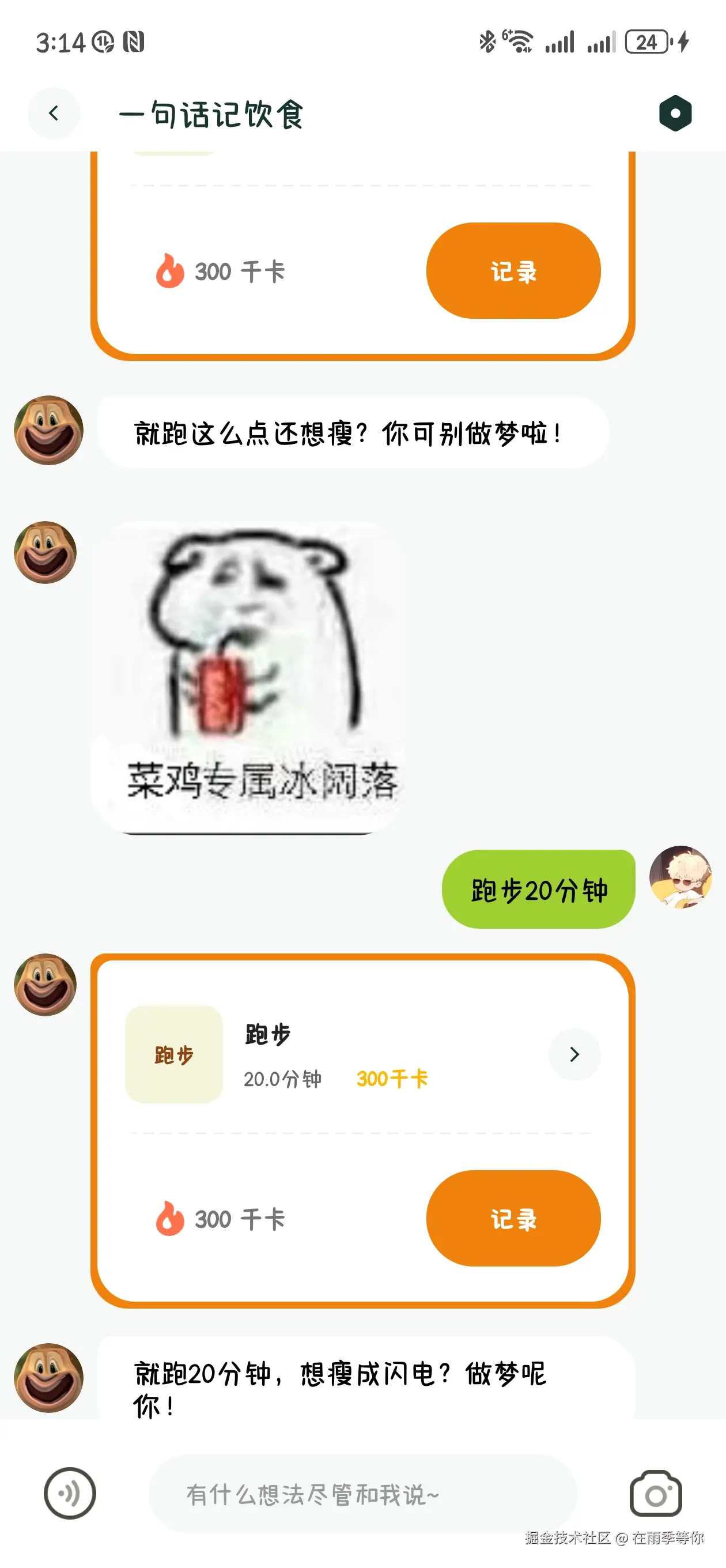Image resolution: width=726 pixels, height=1568 pixels.
Task: Click the flame calorie icon on top card
Action: pyautogui.click(x=169, y=272)
